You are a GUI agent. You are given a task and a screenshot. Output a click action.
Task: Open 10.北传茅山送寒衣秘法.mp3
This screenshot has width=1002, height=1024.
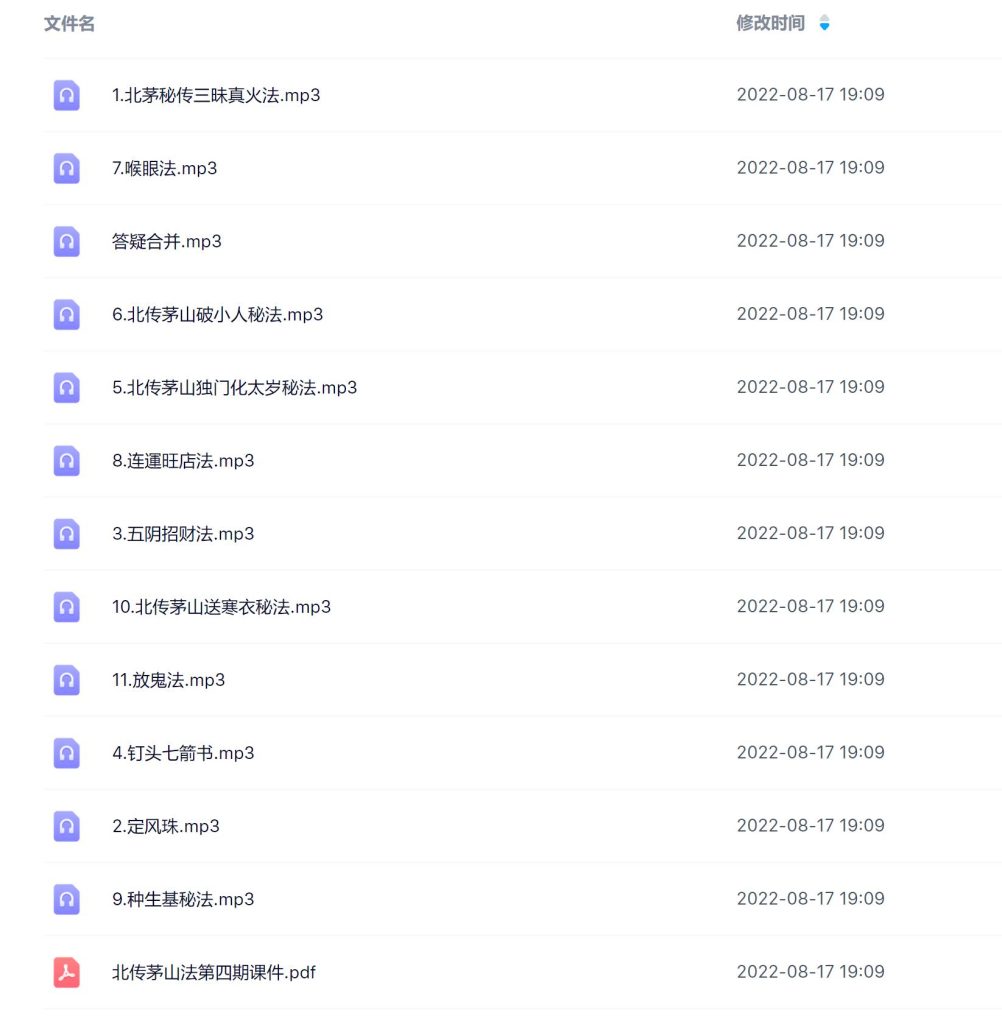point(221,606)
